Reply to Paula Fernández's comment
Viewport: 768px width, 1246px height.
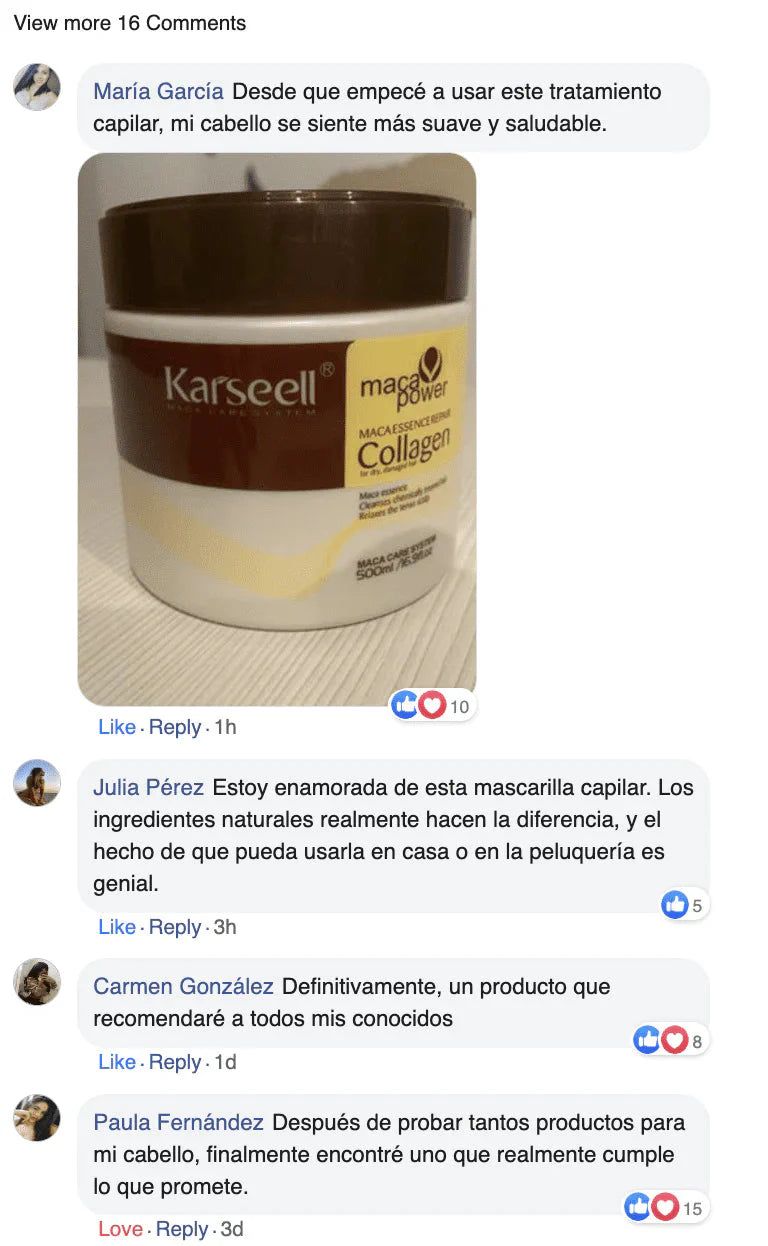pyautogui.click(x=182, y=1229)
